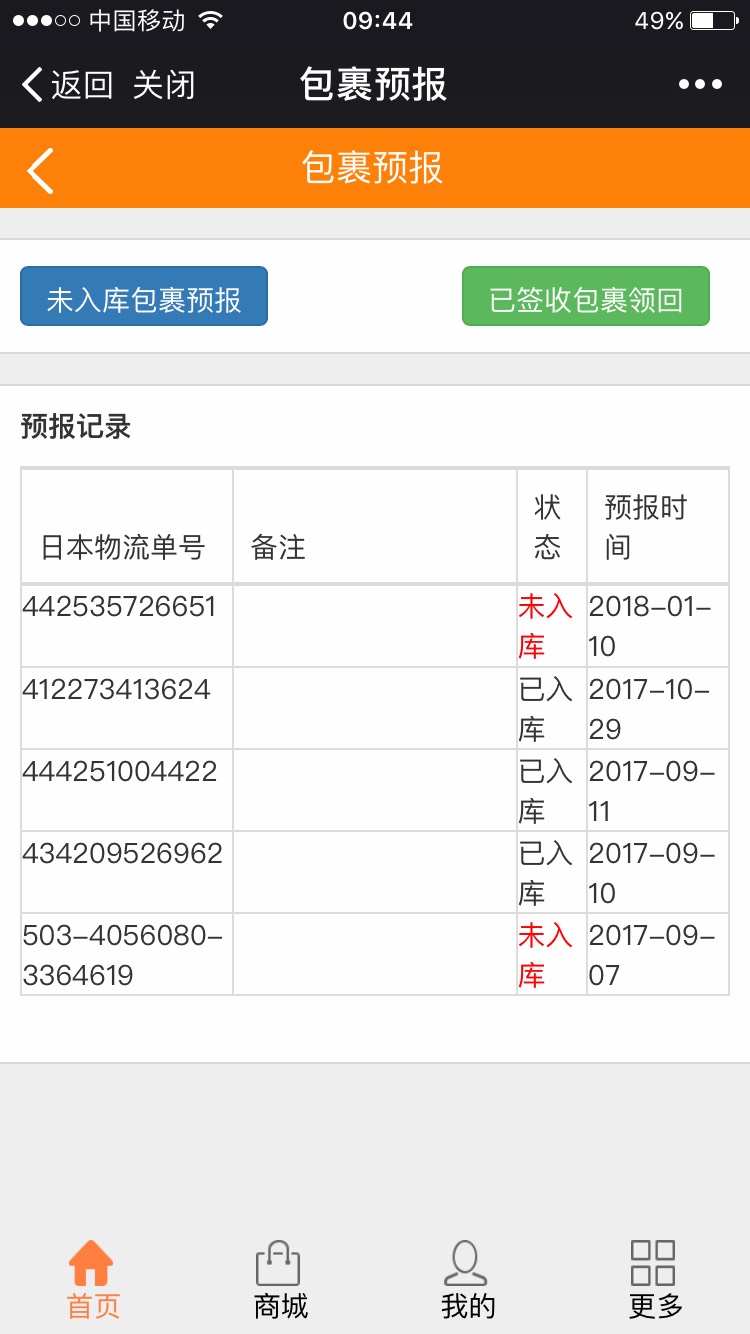
Task: Tap 关闭 to close the webpage
Action: point(163,85)
